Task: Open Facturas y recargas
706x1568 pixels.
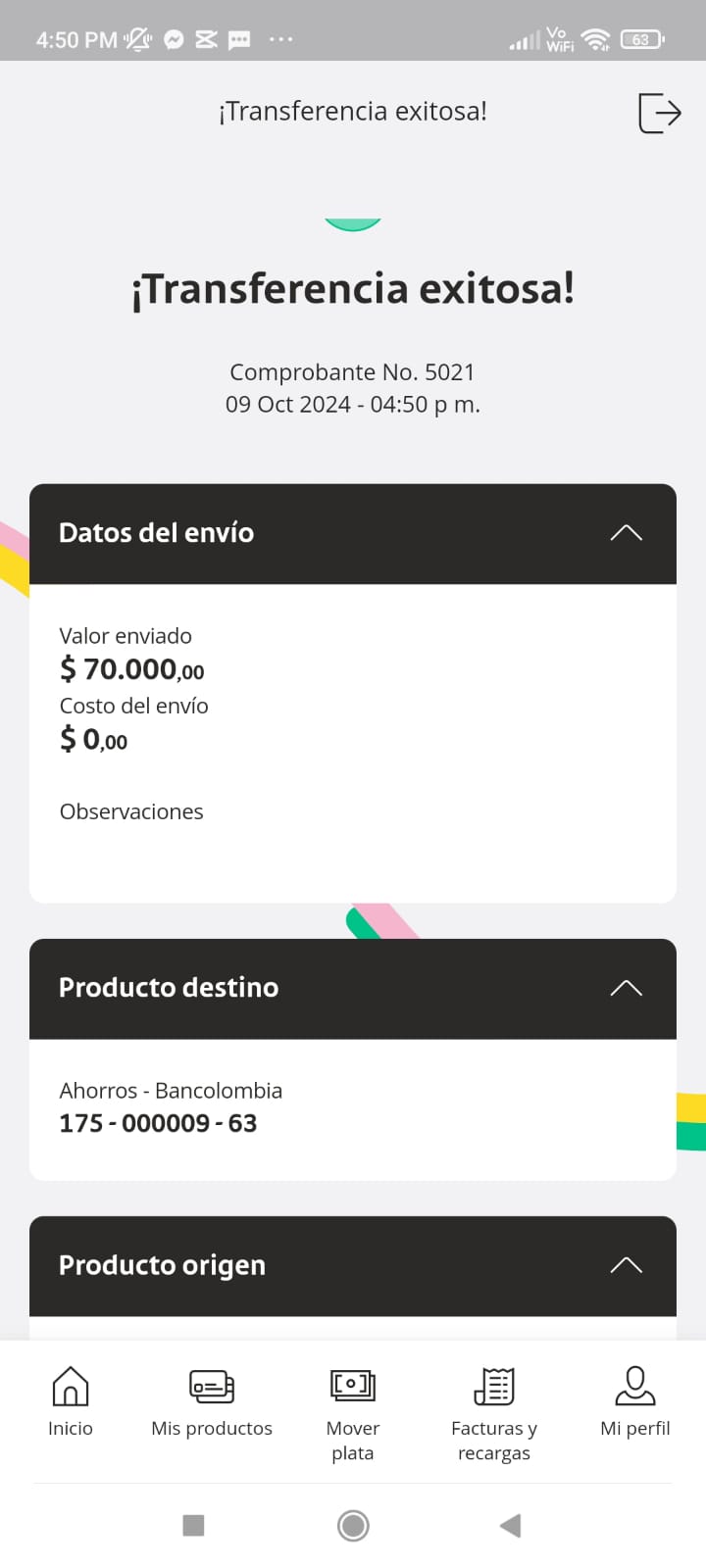Action: point(494,1411)
